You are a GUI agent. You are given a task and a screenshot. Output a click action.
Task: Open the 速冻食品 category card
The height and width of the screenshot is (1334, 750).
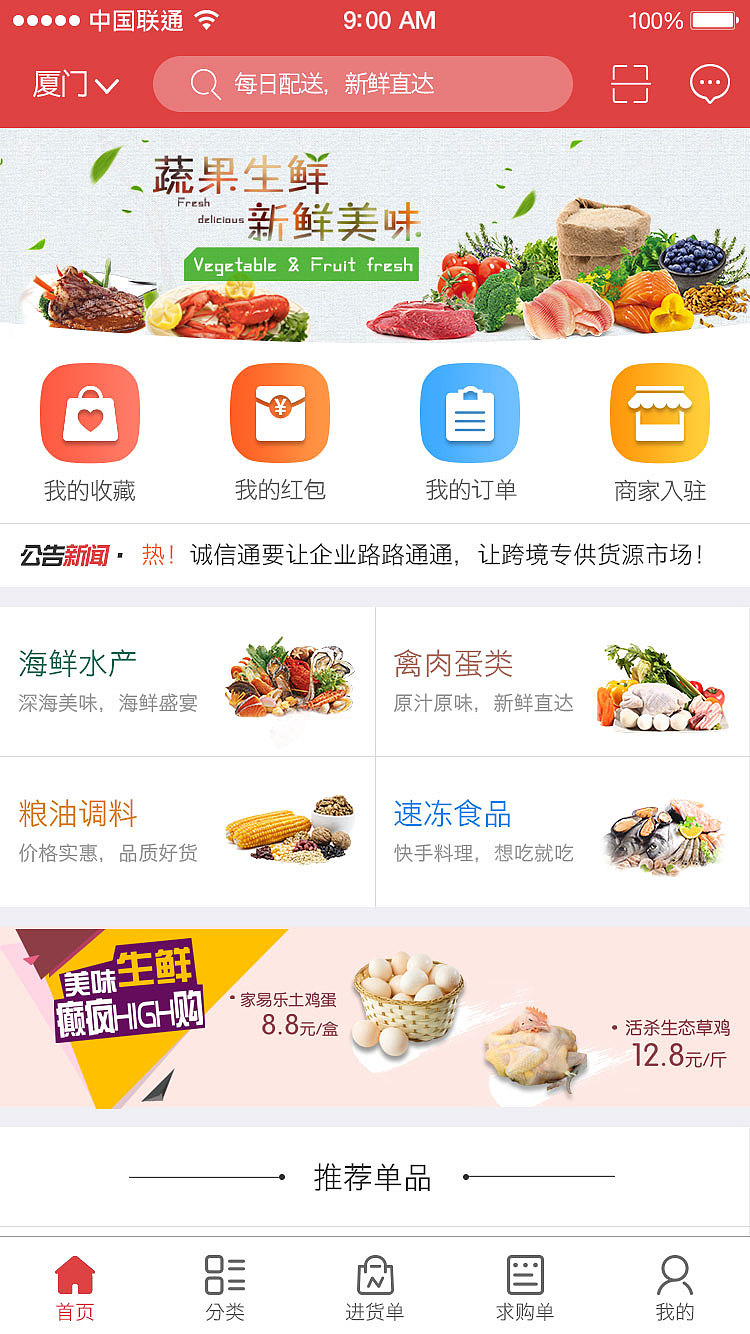coord(563,832)
